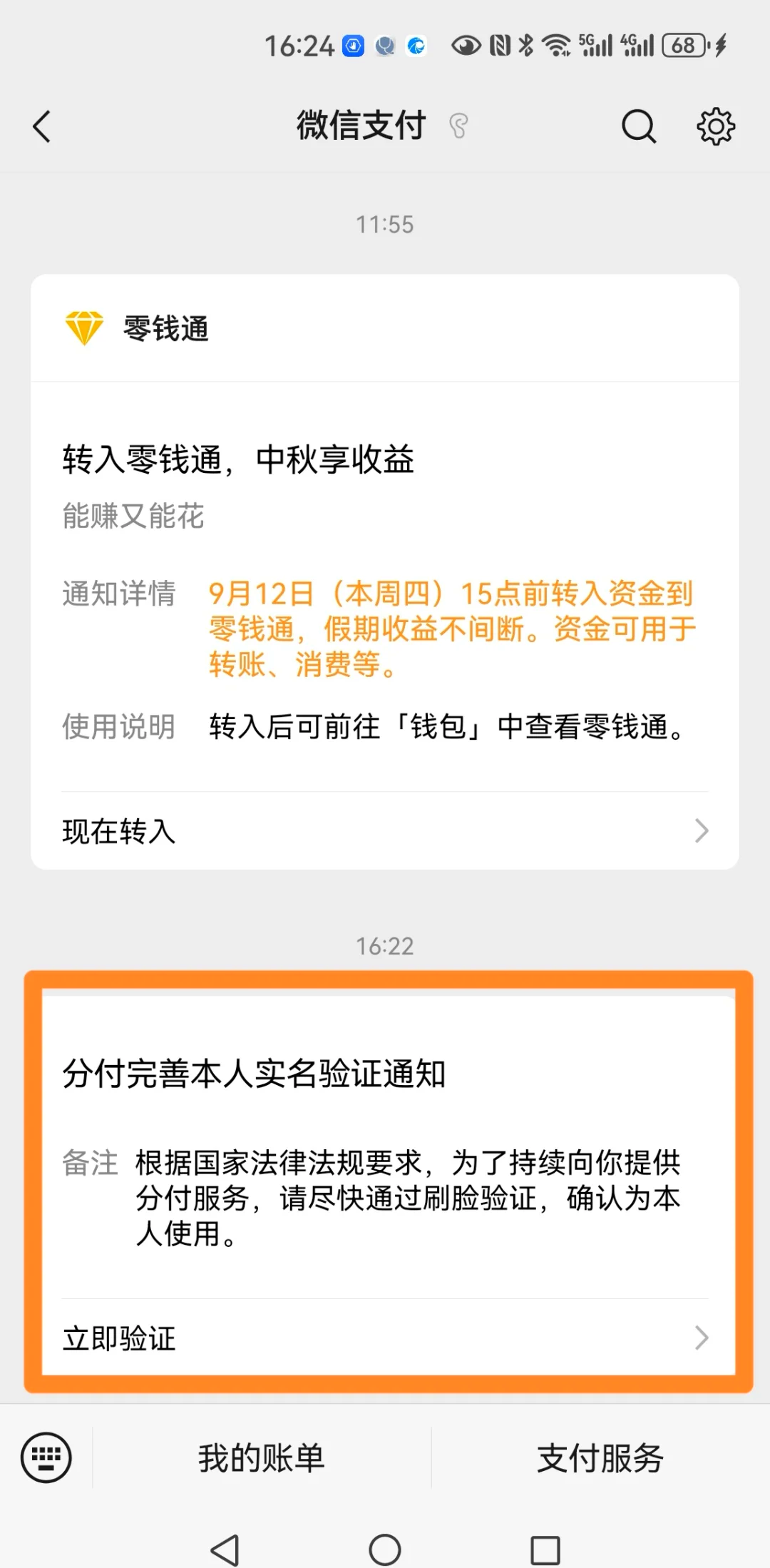
Task: Open the 支付服务 menu
Action: 600,1457
